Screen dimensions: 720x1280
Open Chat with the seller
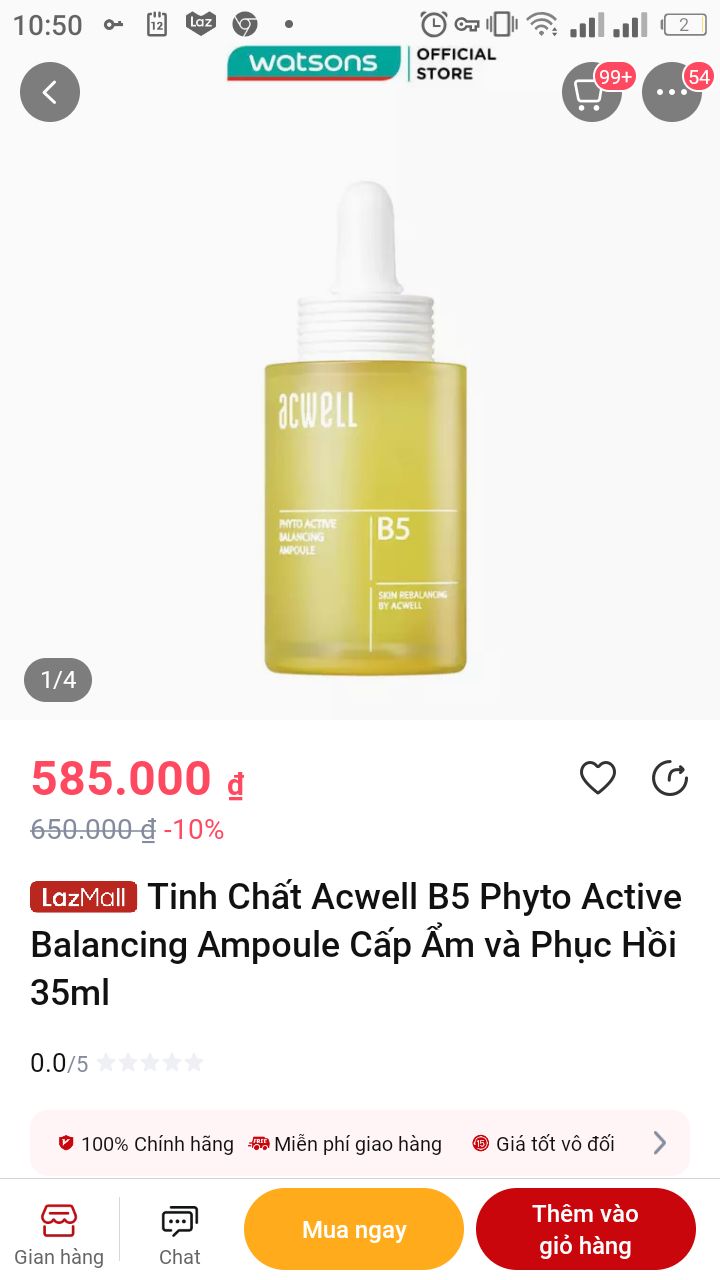coord(180,1234)
